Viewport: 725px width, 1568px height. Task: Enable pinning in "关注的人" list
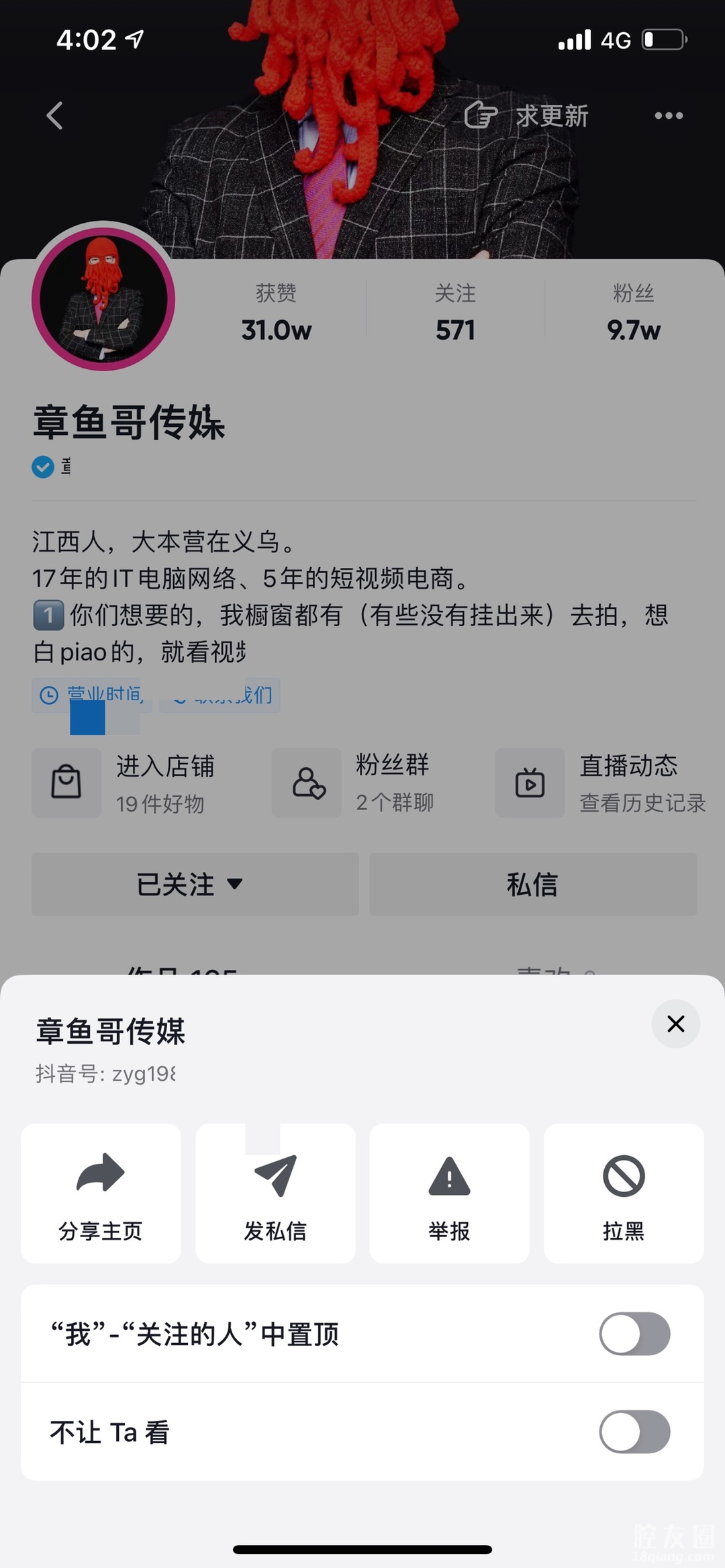pyautogui.click(x=634, y=1334)
